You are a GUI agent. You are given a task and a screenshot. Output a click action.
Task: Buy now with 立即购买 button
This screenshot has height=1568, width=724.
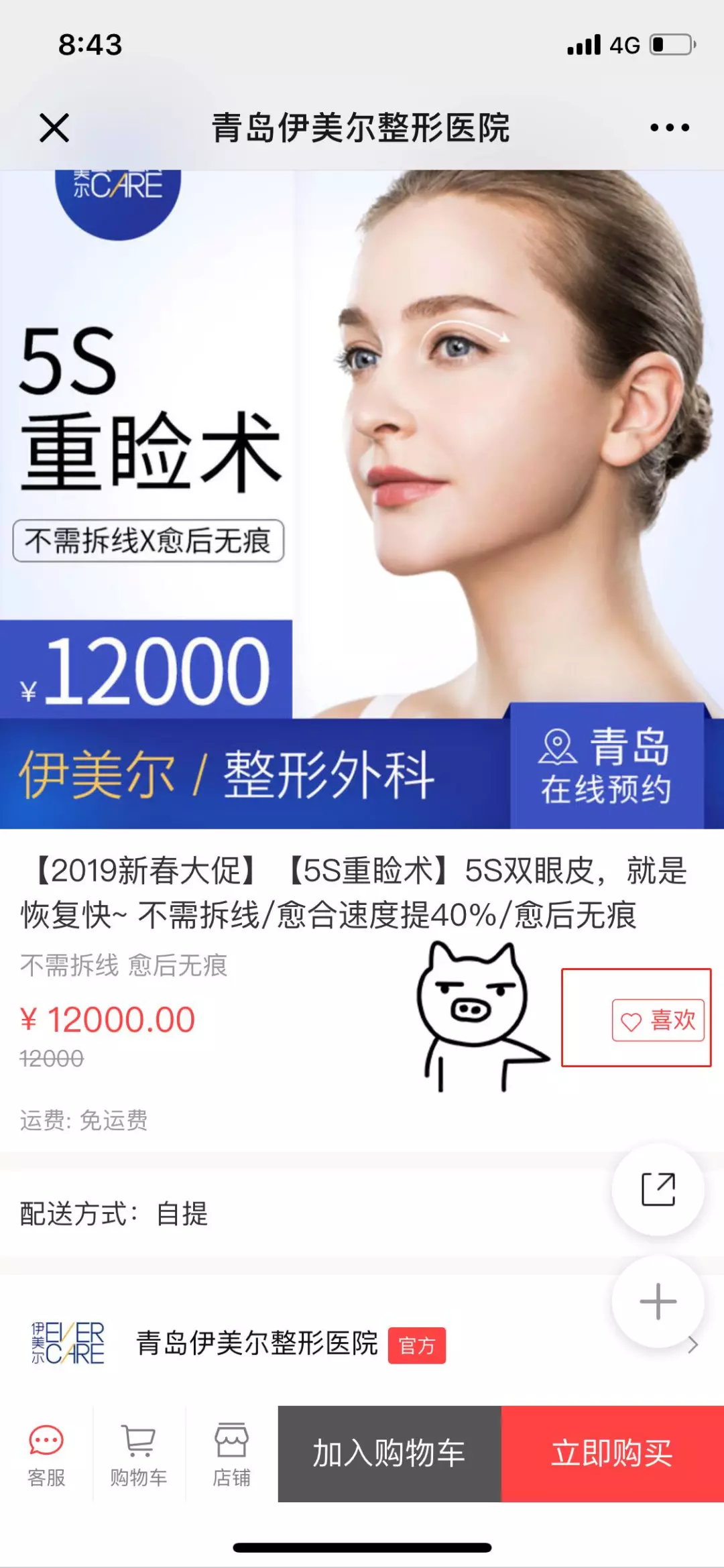tap(612, 1453)
